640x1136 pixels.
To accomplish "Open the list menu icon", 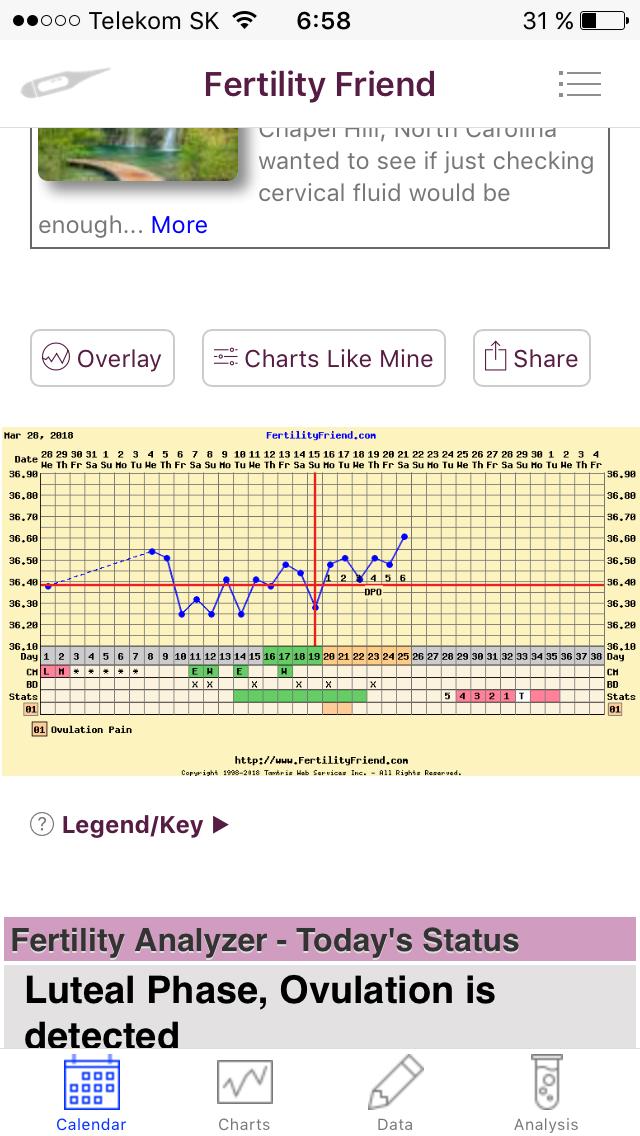I will coord(580,84).
